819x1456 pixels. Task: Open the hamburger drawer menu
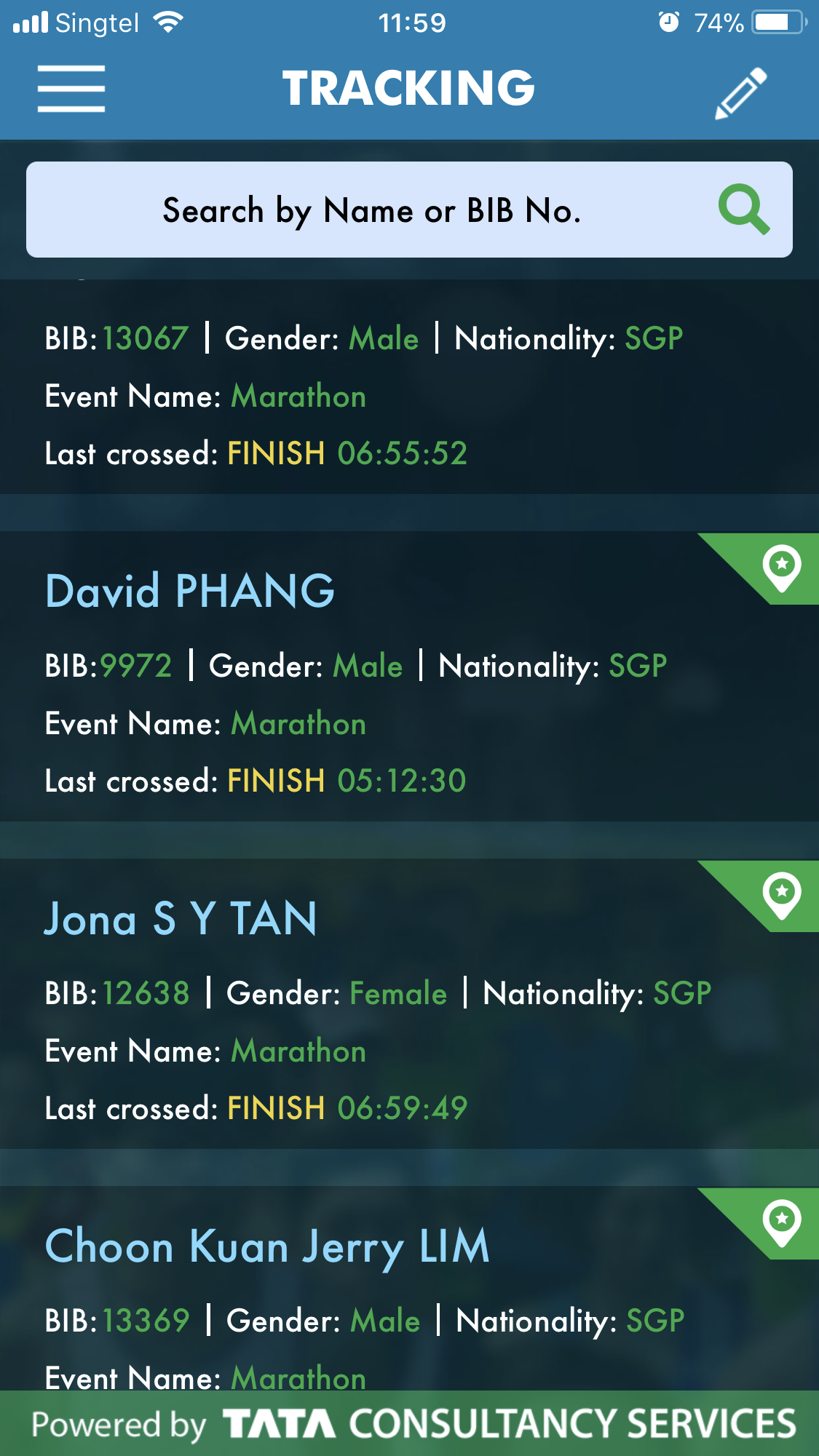pyautogui.click(x=71, y=89)
